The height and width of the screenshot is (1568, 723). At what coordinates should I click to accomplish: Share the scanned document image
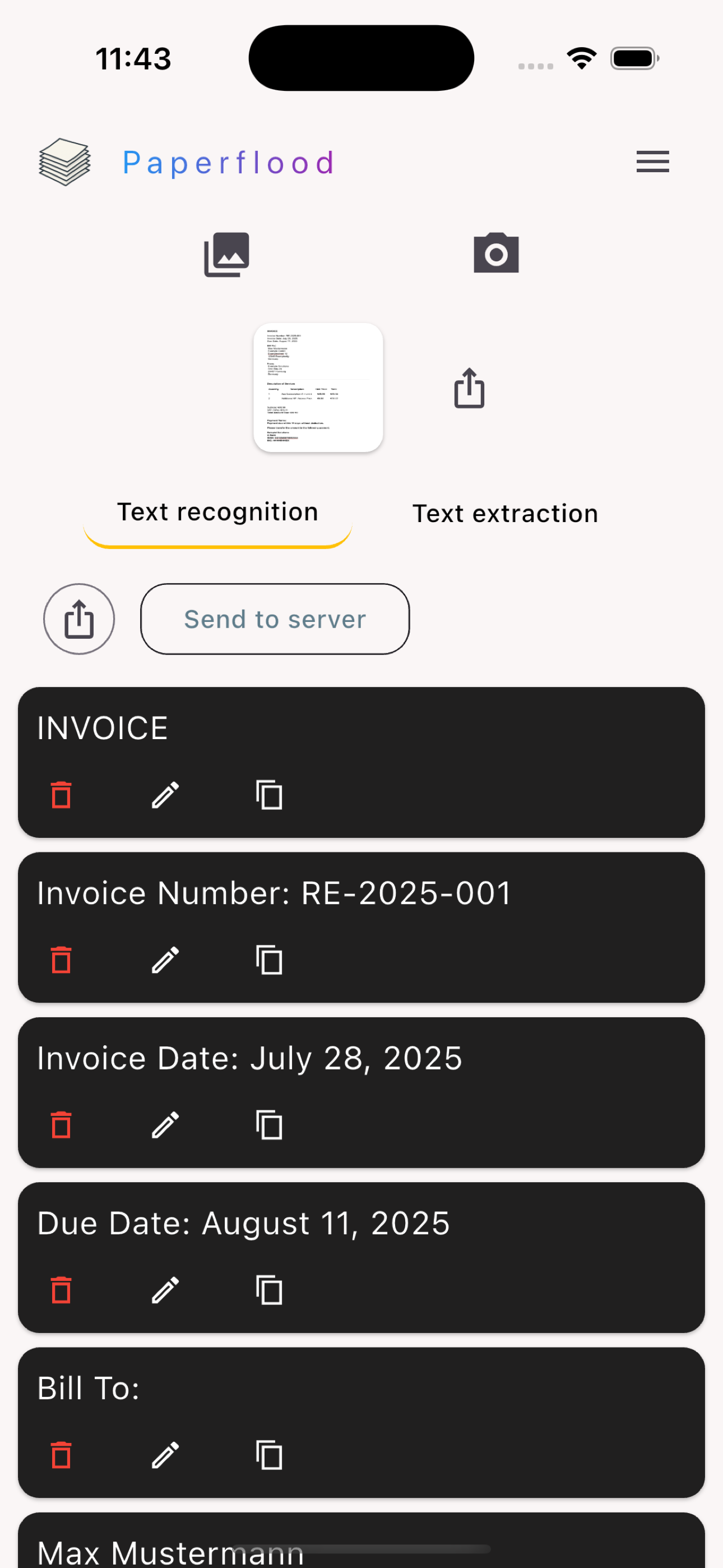pyautogui.click(x=469, y=388)
